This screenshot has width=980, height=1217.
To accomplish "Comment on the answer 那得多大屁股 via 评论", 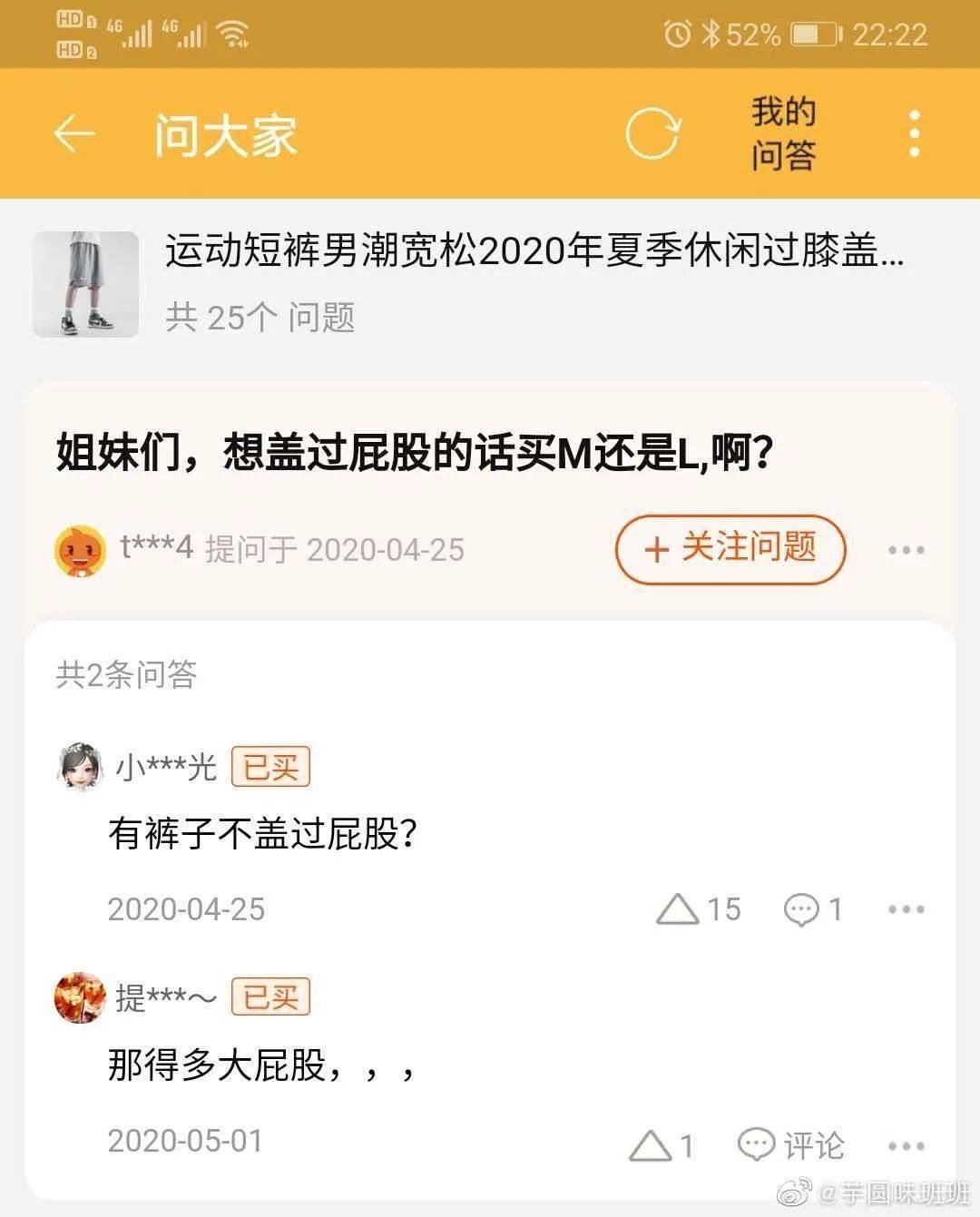I will coord(791,1145).
